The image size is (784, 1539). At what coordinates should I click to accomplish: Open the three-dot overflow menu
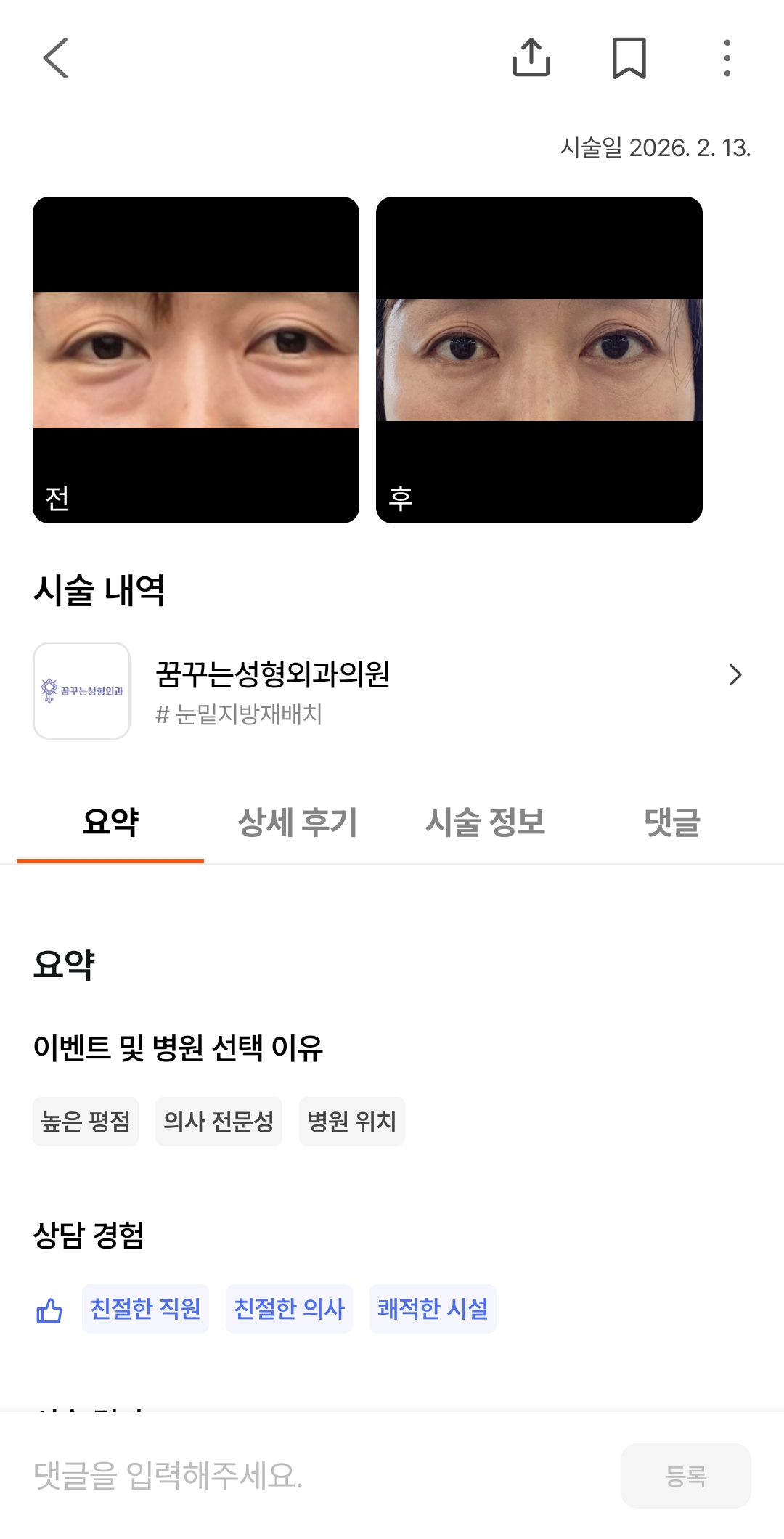point(727,58)
